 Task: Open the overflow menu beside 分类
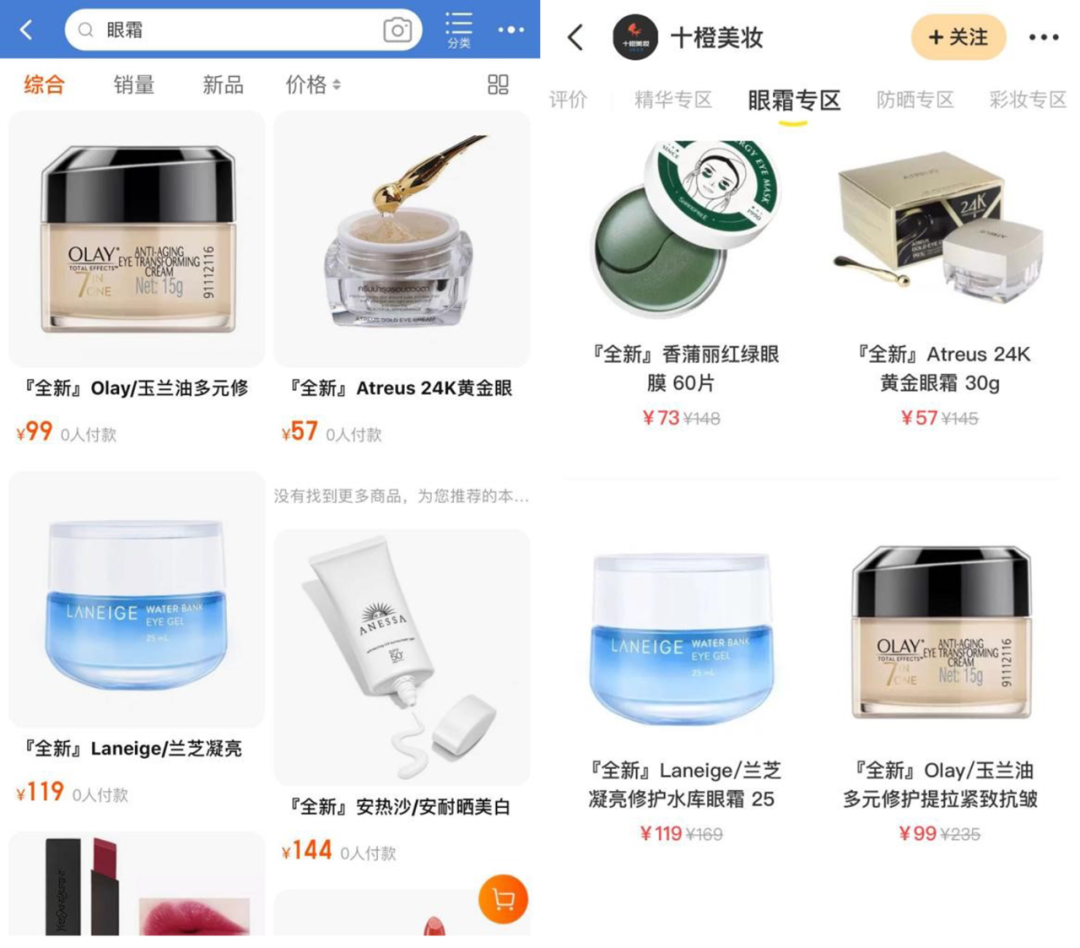coord(511,30)
